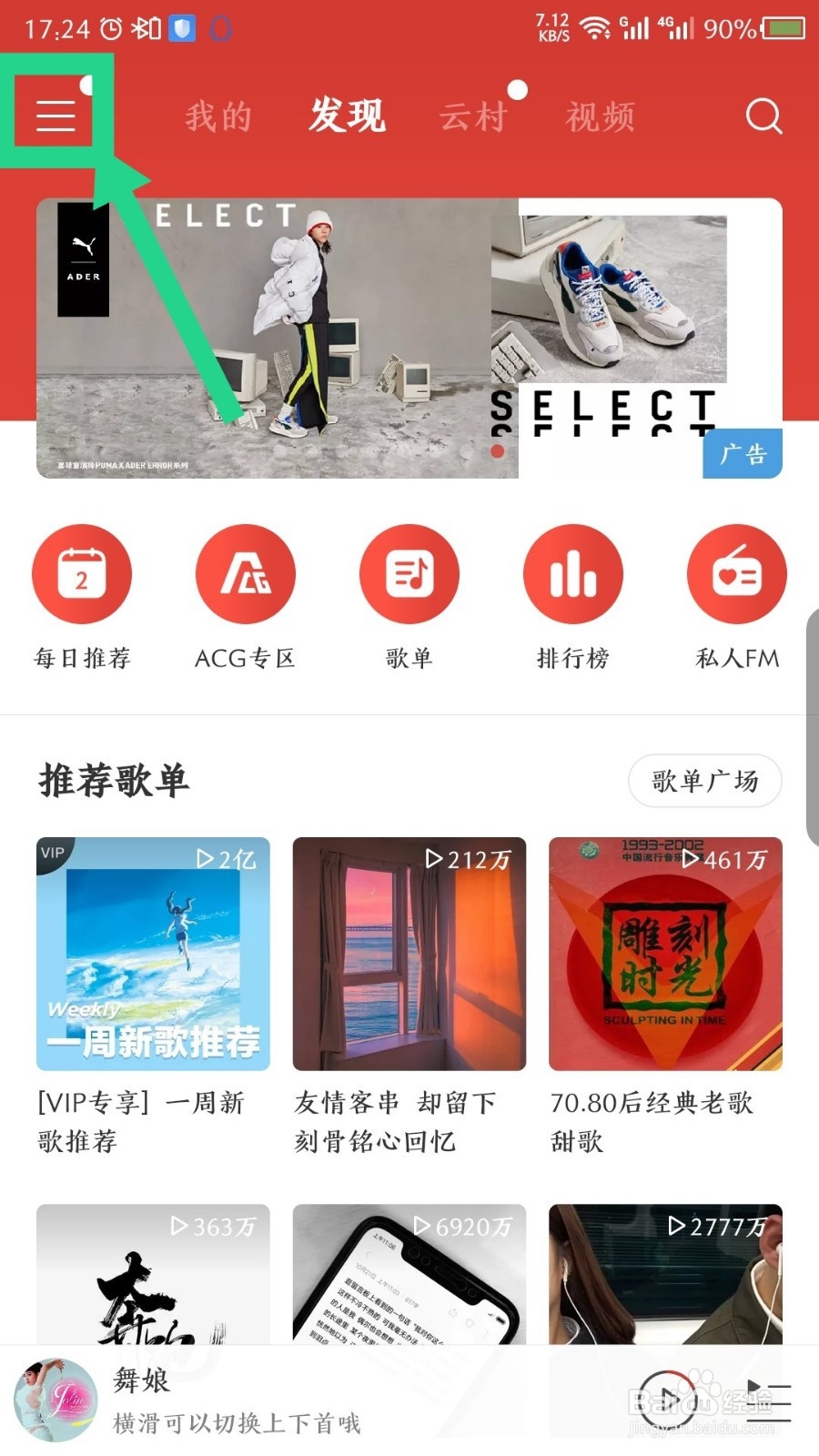
Task: Switch to the 我的 tab
Action: tap(217, 116)
